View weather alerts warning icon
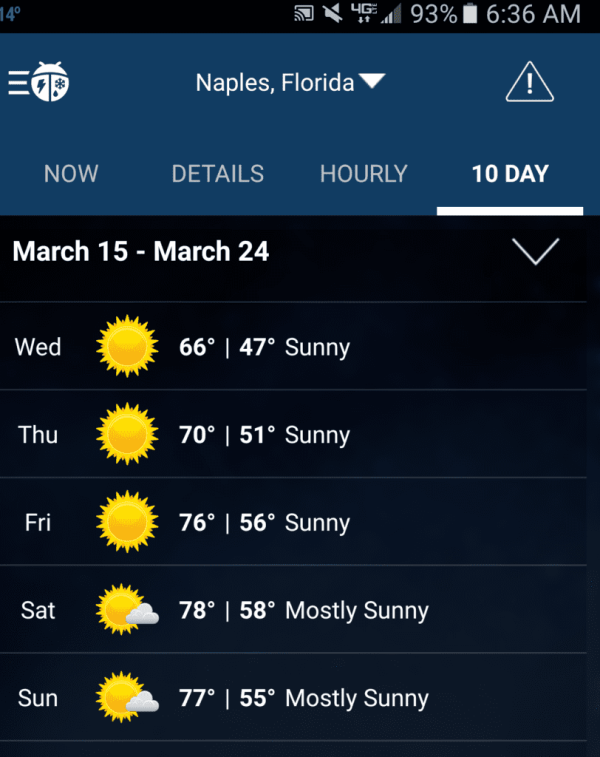Image resolution: width=600 pixels, height=757 pixels. click(x=529, y=82)
